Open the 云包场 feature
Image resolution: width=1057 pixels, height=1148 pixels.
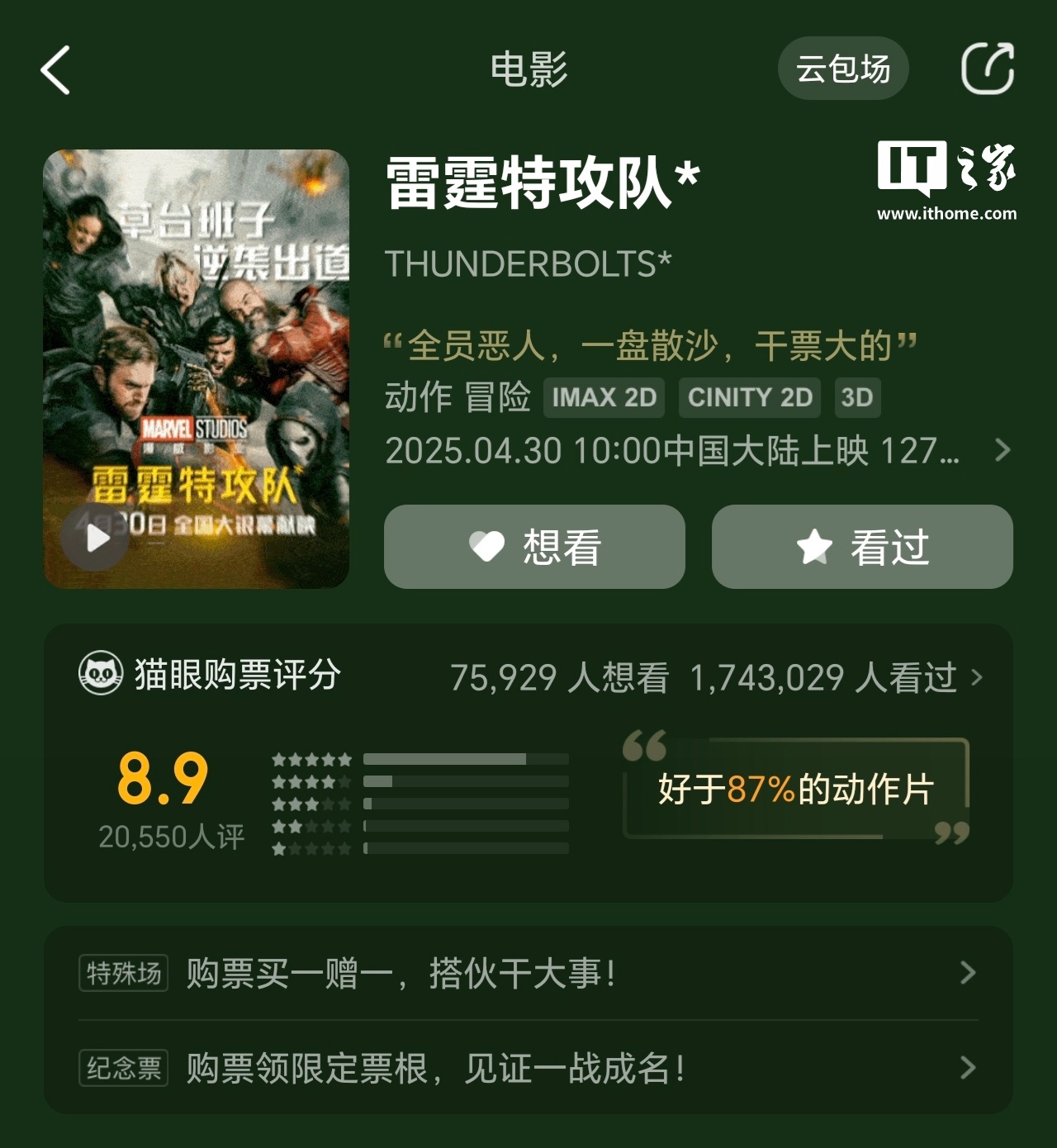tap(844, 69)
